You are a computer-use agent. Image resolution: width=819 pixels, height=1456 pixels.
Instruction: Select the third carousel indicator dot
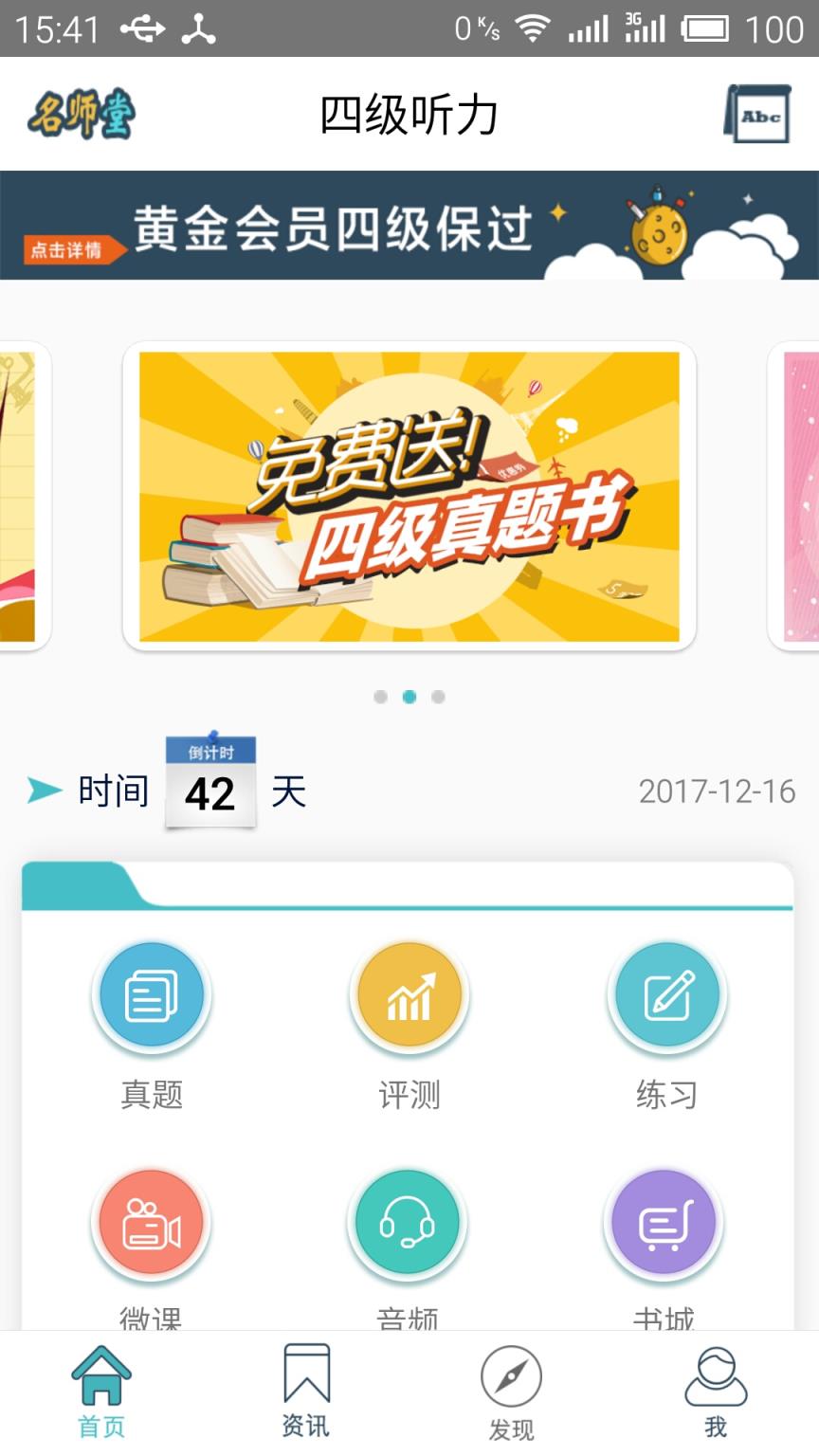(x=438, y=697)
